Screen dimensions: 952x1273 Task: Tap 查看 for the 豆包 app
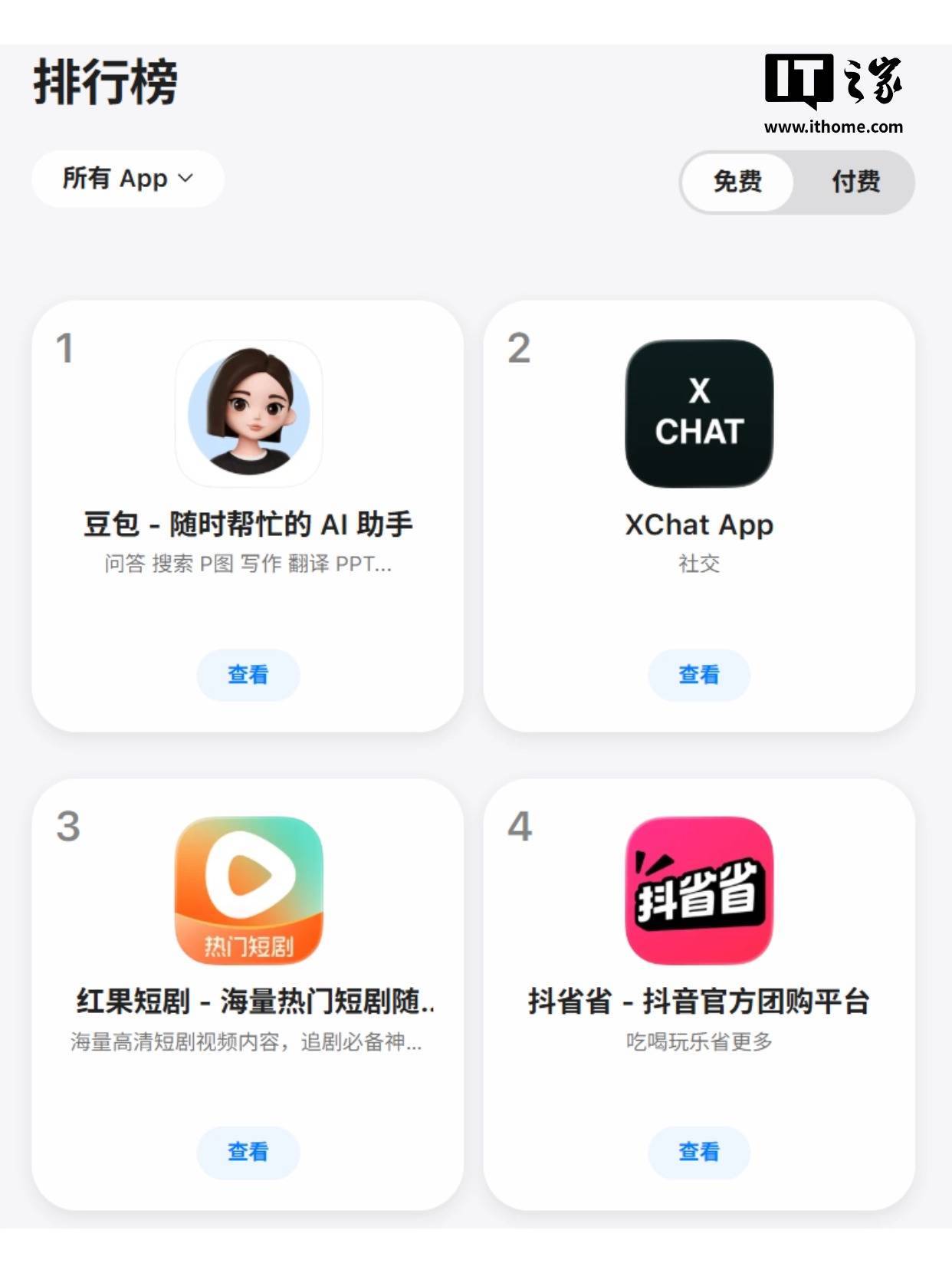point(248,675)
